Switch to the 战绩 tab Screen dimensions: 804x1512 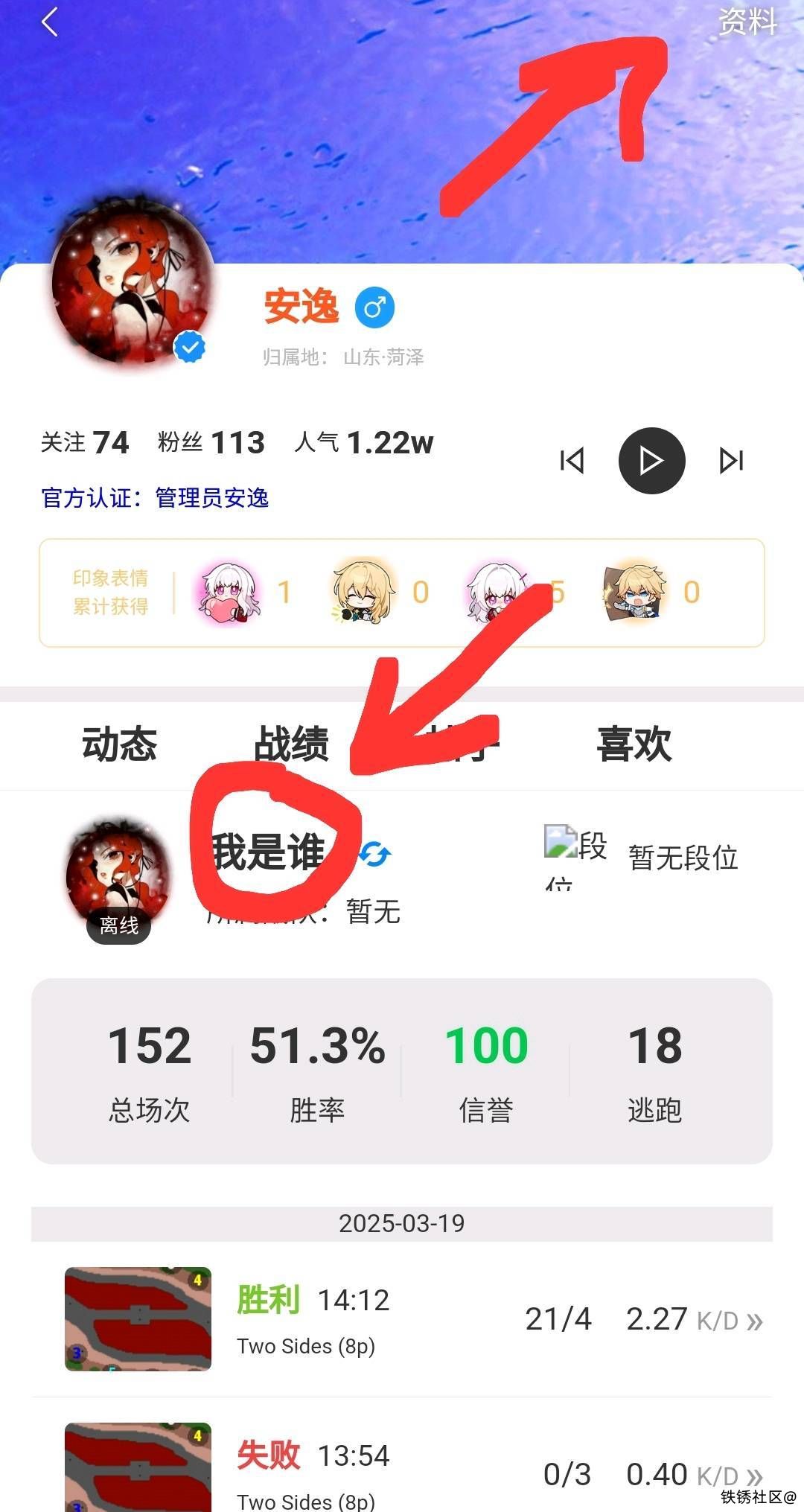pyautogui.click(x=291, y=744)
